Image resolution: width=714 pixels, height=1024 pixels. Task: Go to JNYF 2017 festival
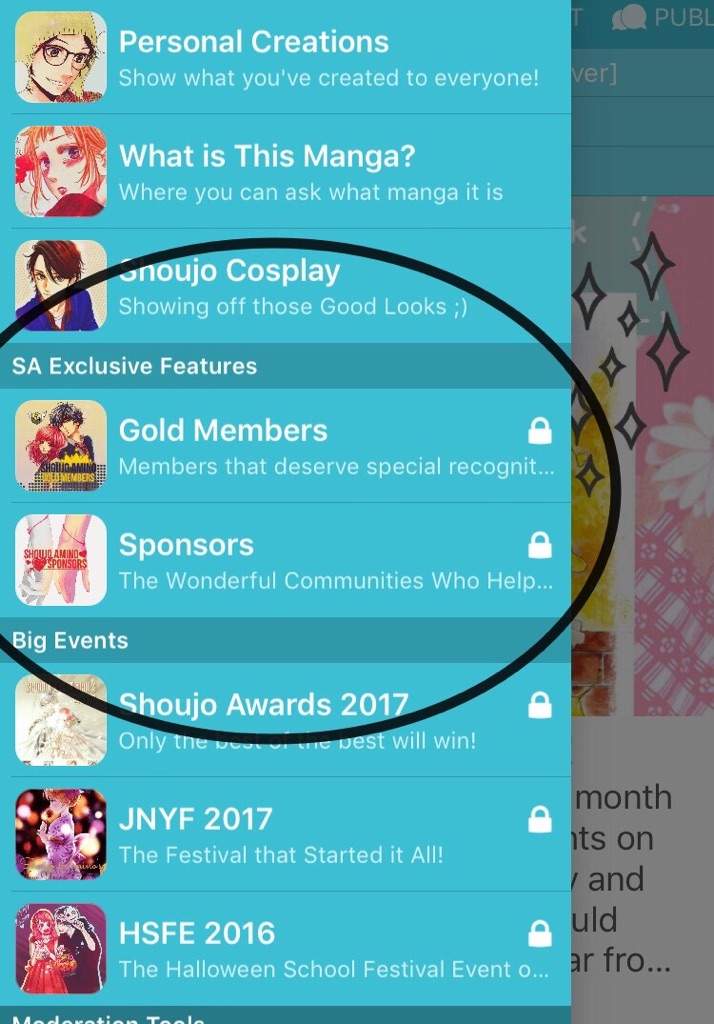pyautogui.click(x=285, y=835)
